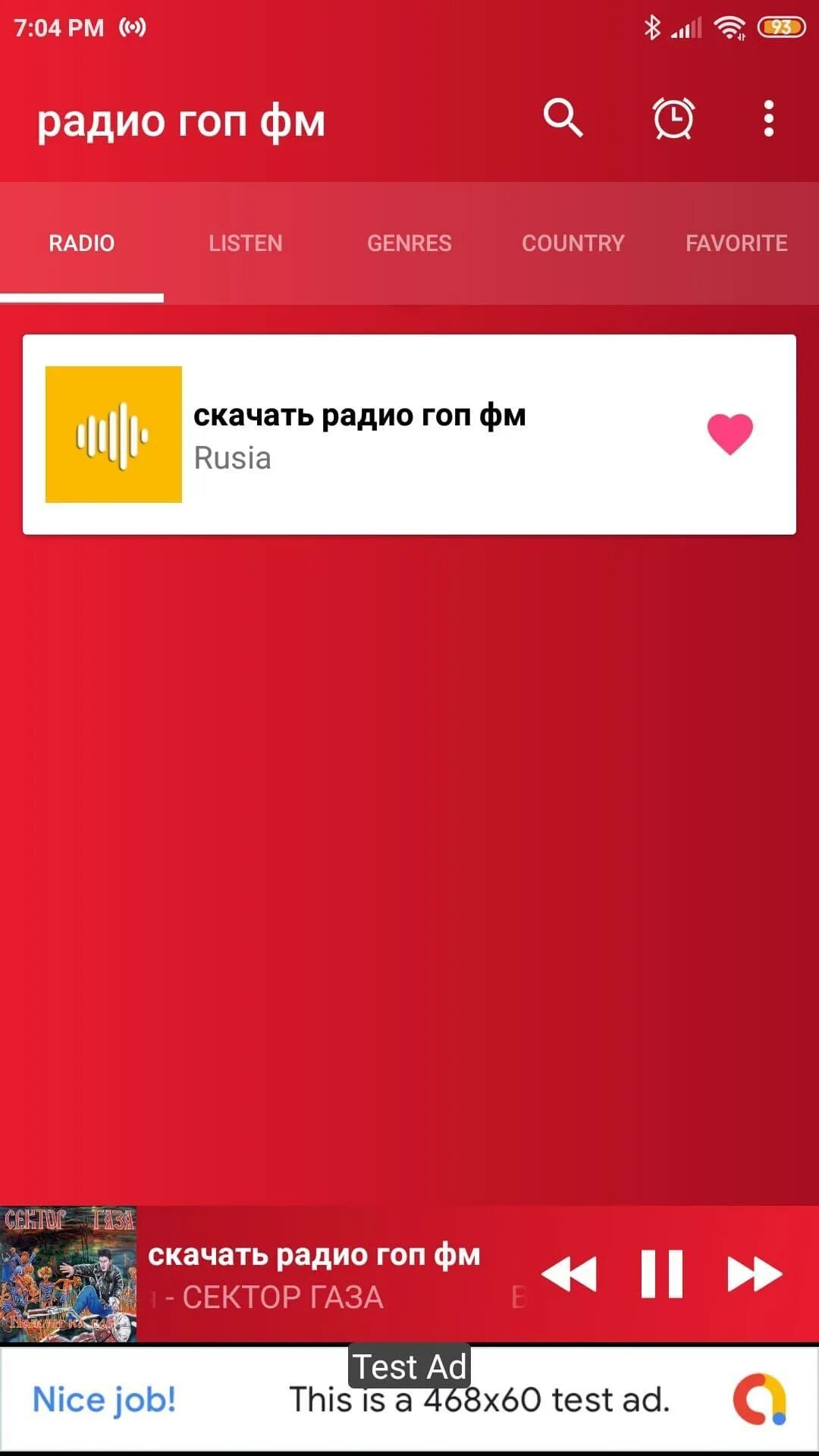Open the скачать радио гоп фм station card
Viewport: 819px width, 1456px height.
coord(409,435)
